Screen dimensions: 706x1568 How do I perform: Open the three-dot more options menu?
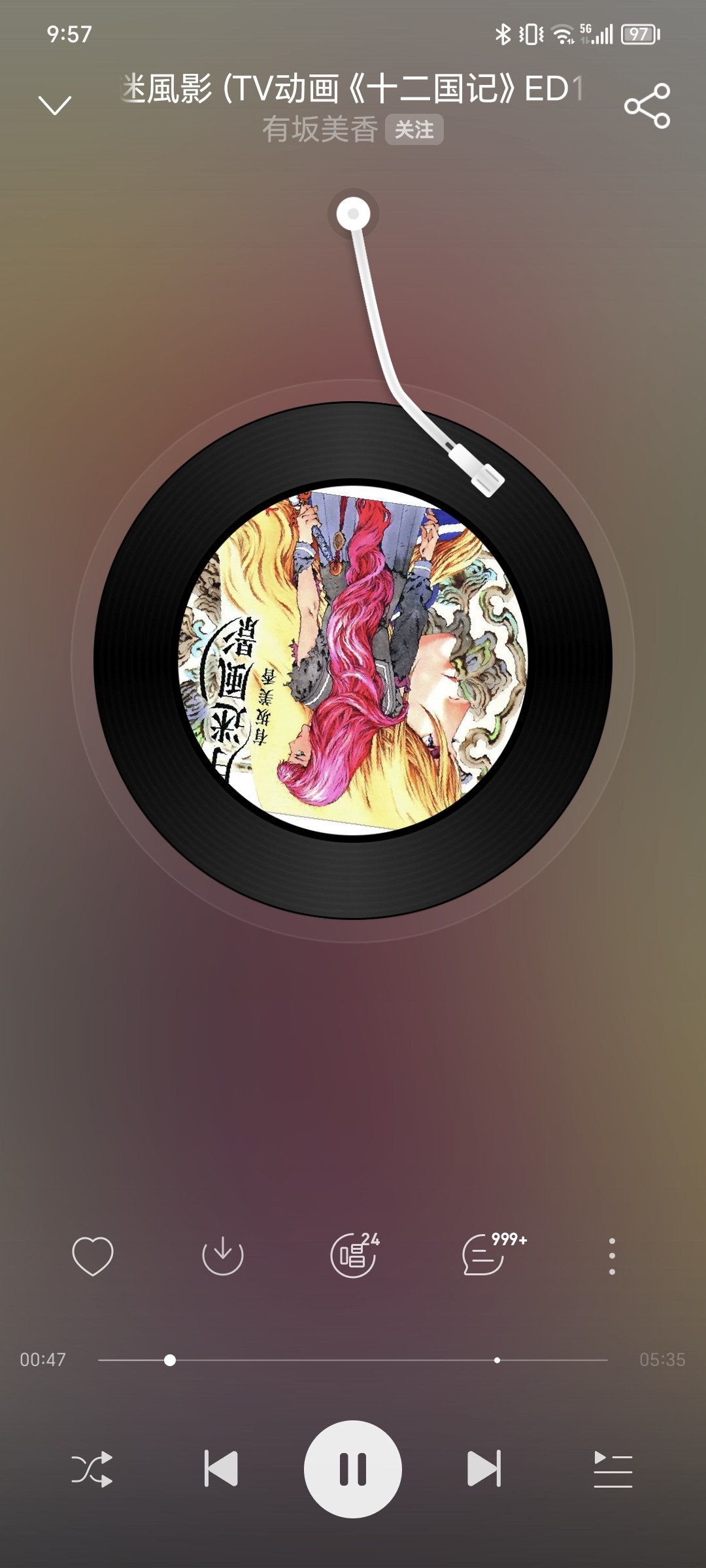pyautogui.click(x=612, y=1255)
